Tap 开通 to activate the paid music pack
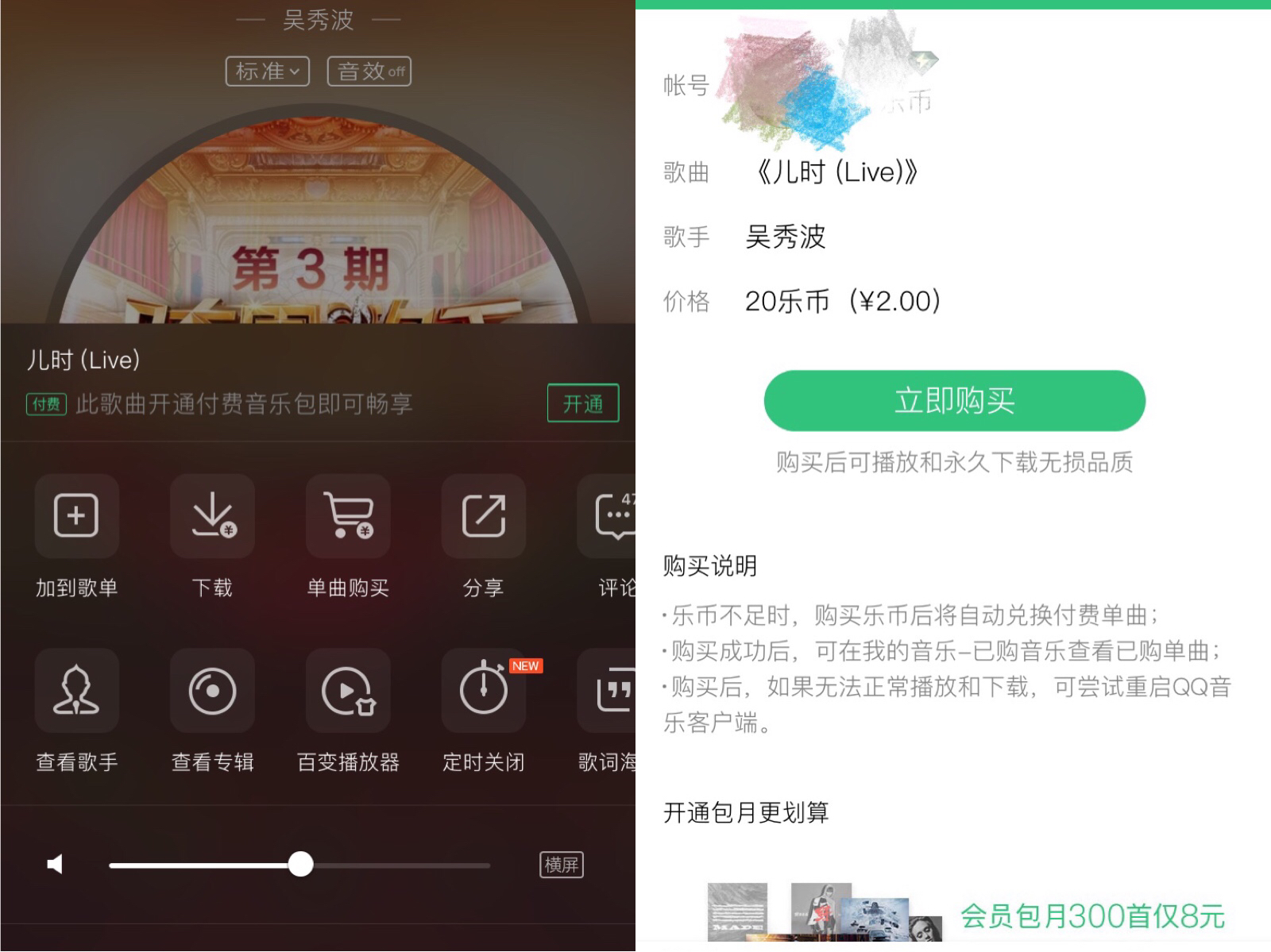 [582, 403]
